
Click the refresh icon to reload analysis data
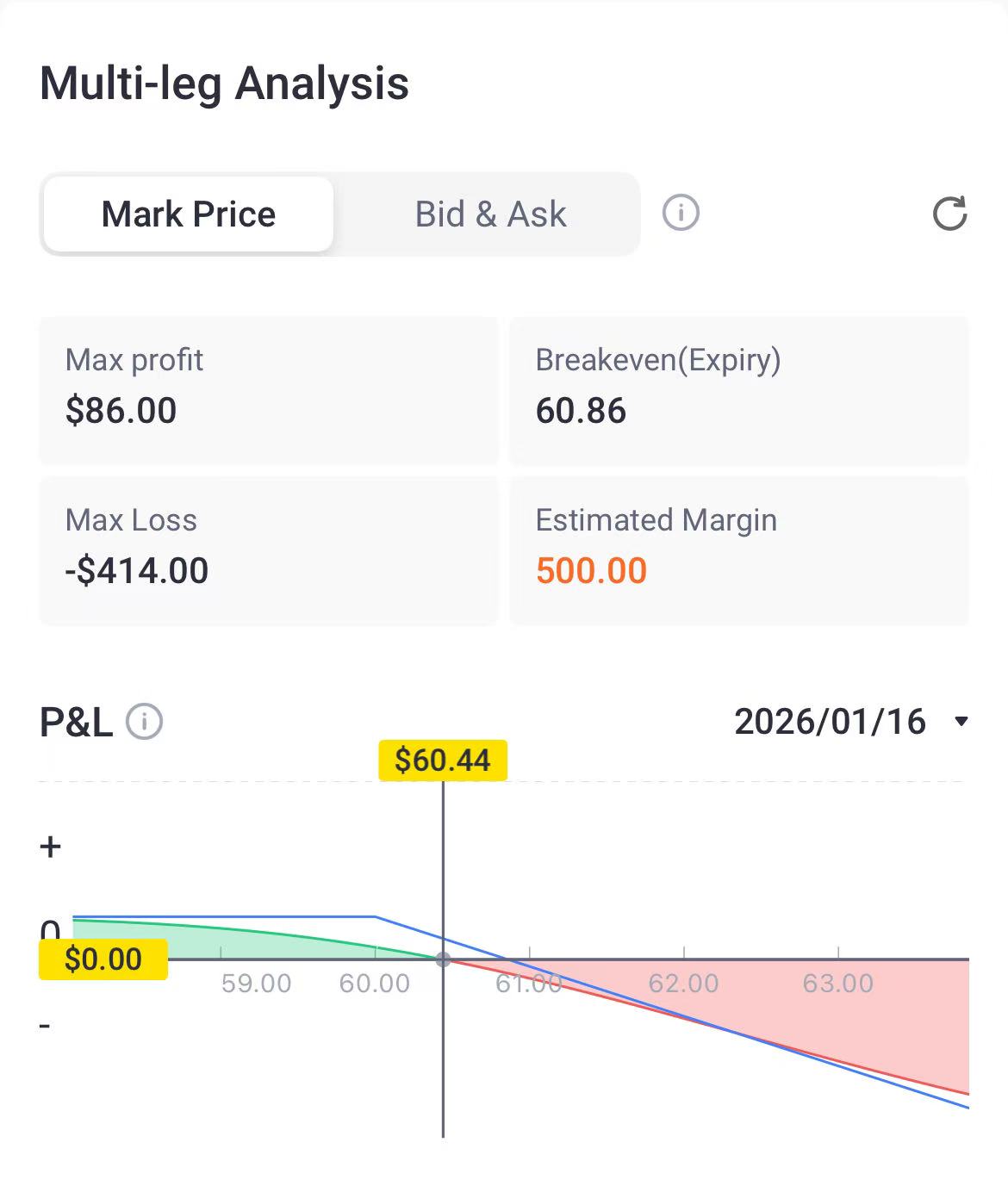pyautogui.click(x=950, y=214)
